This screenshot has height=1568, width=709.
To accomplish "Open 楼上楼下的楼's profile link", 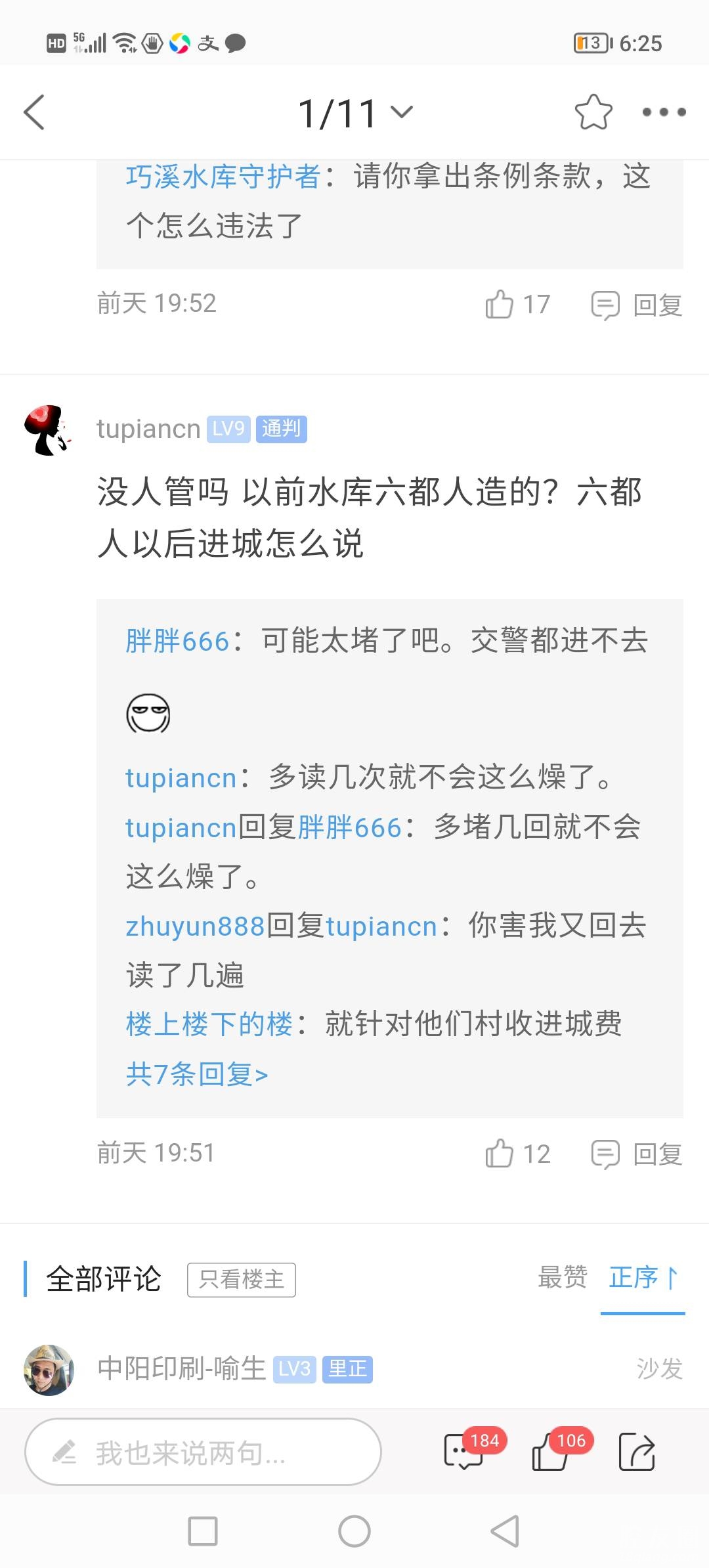I will pyautogui.click(x=209, y=1024).
